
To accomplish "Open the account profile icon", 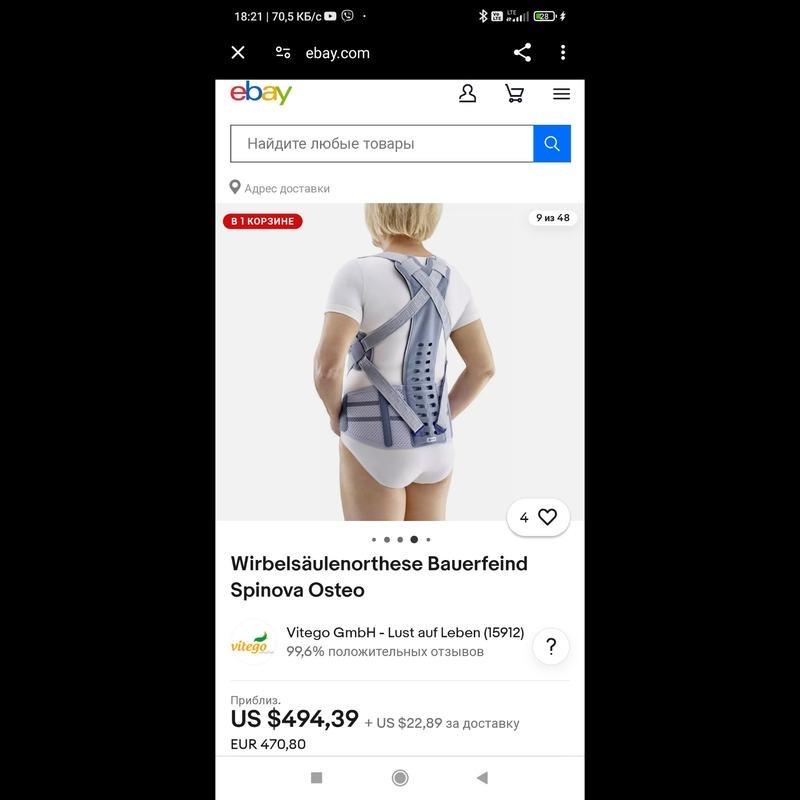I will click(467, 93).
